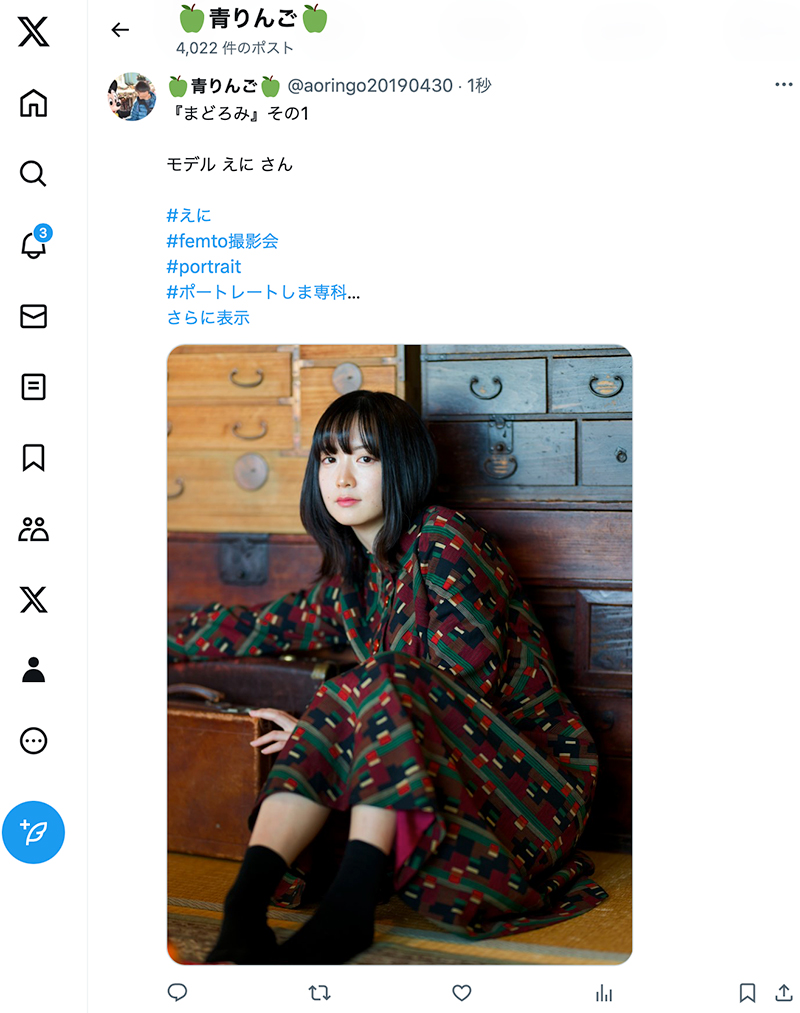Open Communities from the sidebar

pos(34,528)
